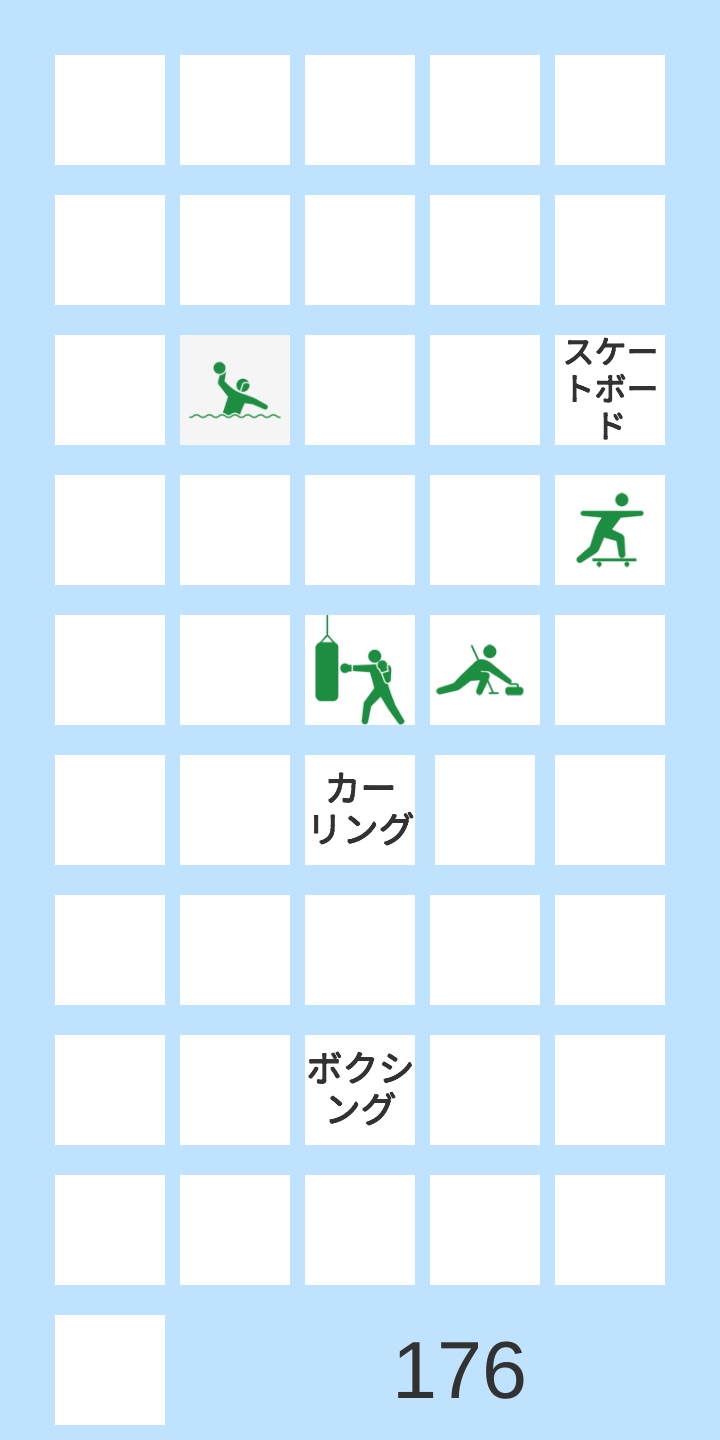Select the カーリング text card

(x=360, y=810)
